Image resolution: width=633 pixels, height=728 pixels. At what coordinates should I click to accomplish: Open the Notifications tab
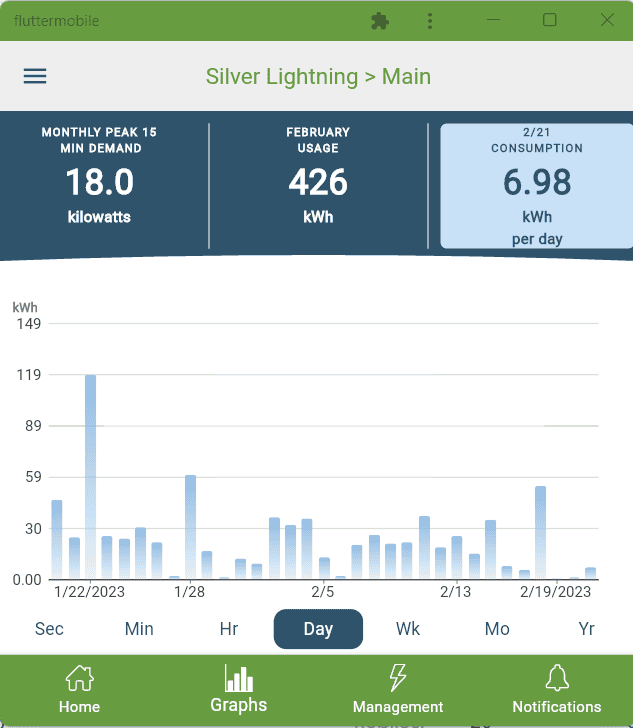point(556,691)
